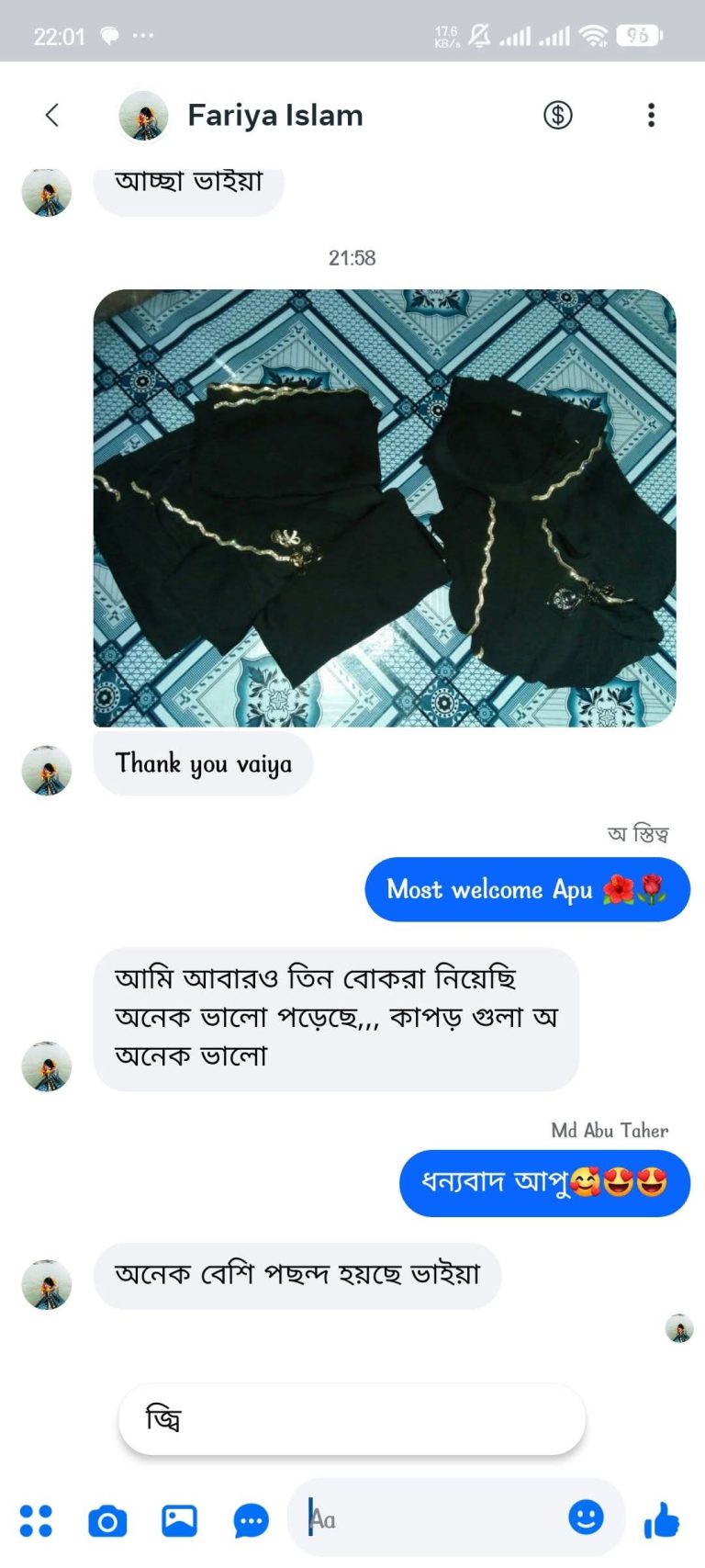
Task: Tap the blue grid apps icon bottom left
Action: click(35, 1520)
